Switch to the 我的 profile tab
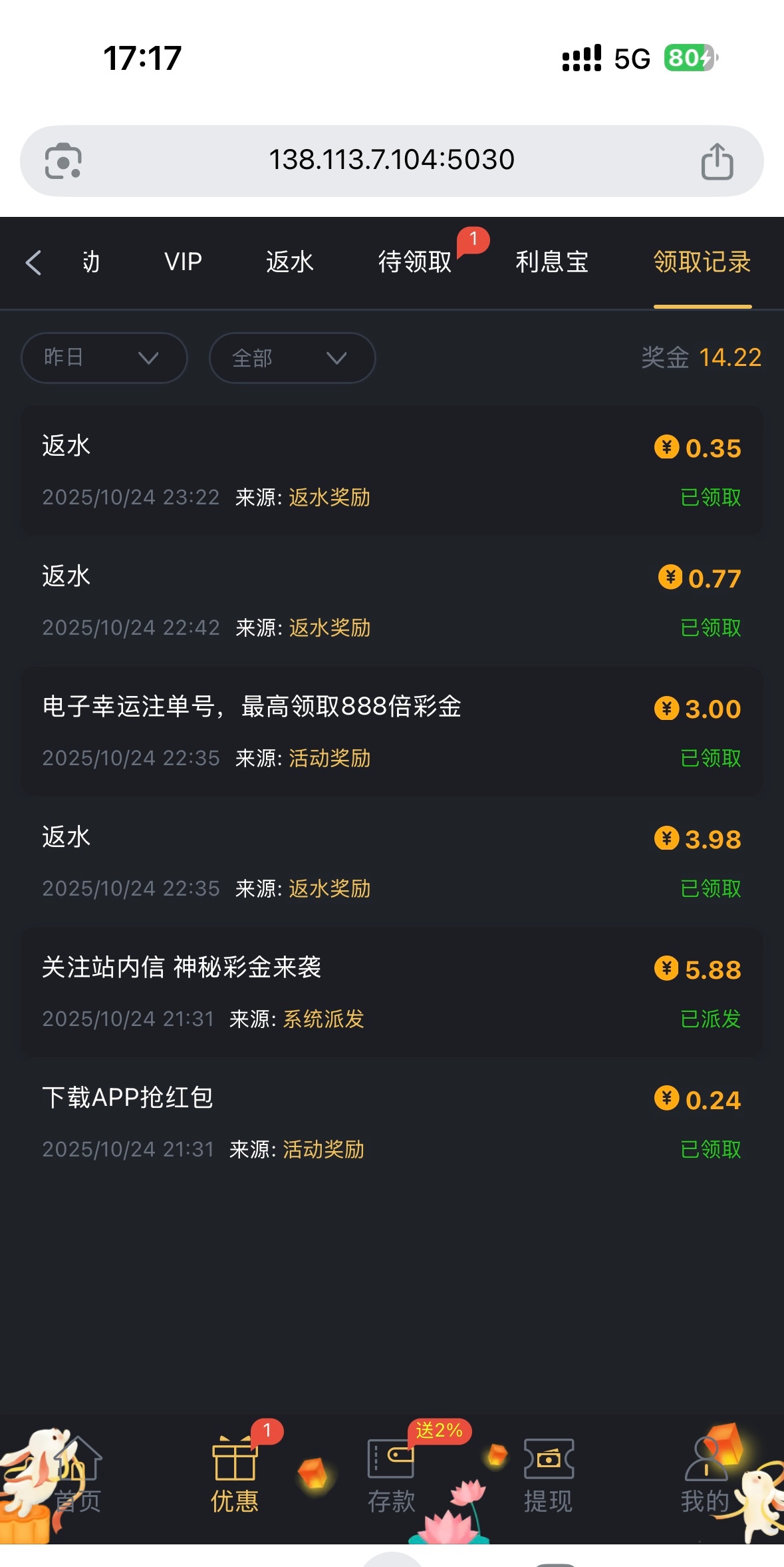 click(705, 1474)
